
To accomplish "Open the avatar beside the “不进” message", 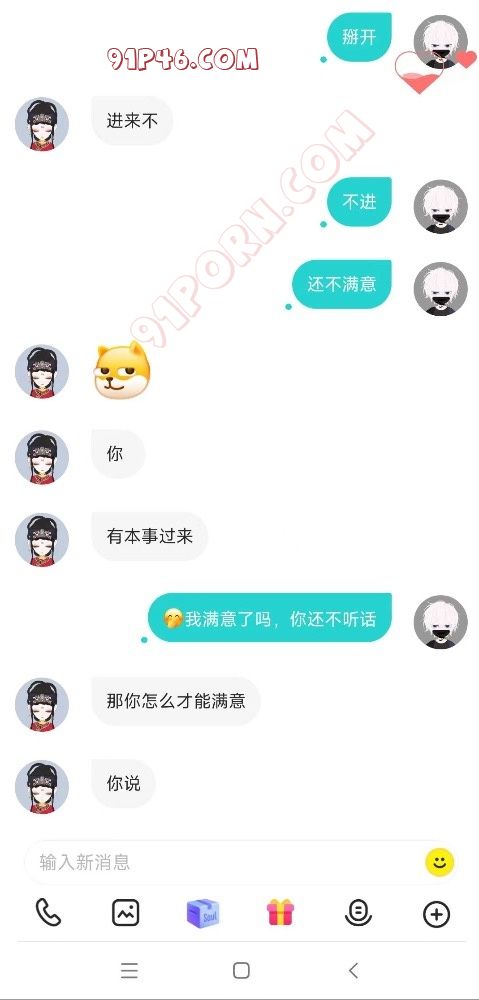I will 441,207.
